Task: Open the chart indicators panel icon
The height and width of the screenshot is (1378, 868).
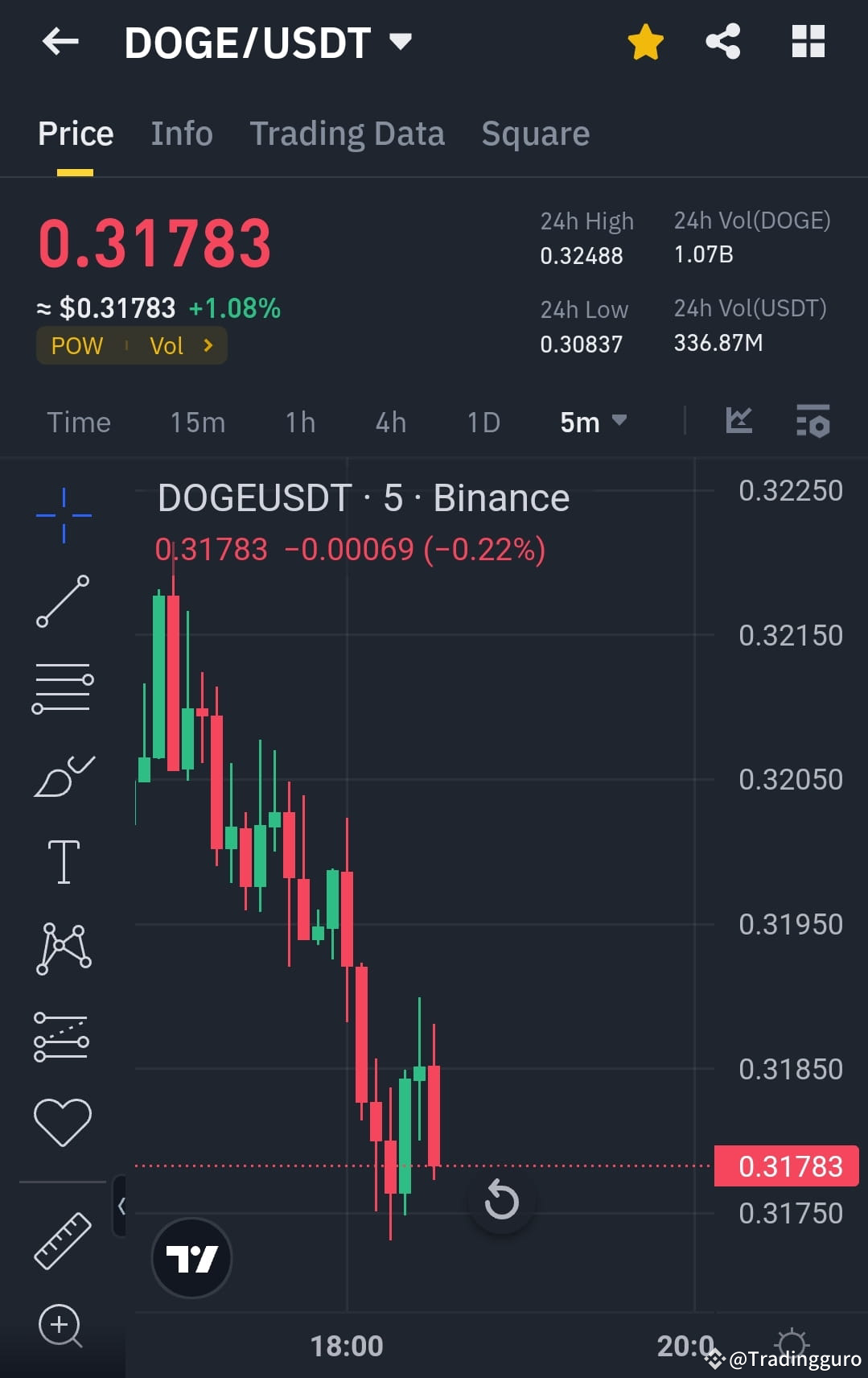Action: (x=739, y=421)
